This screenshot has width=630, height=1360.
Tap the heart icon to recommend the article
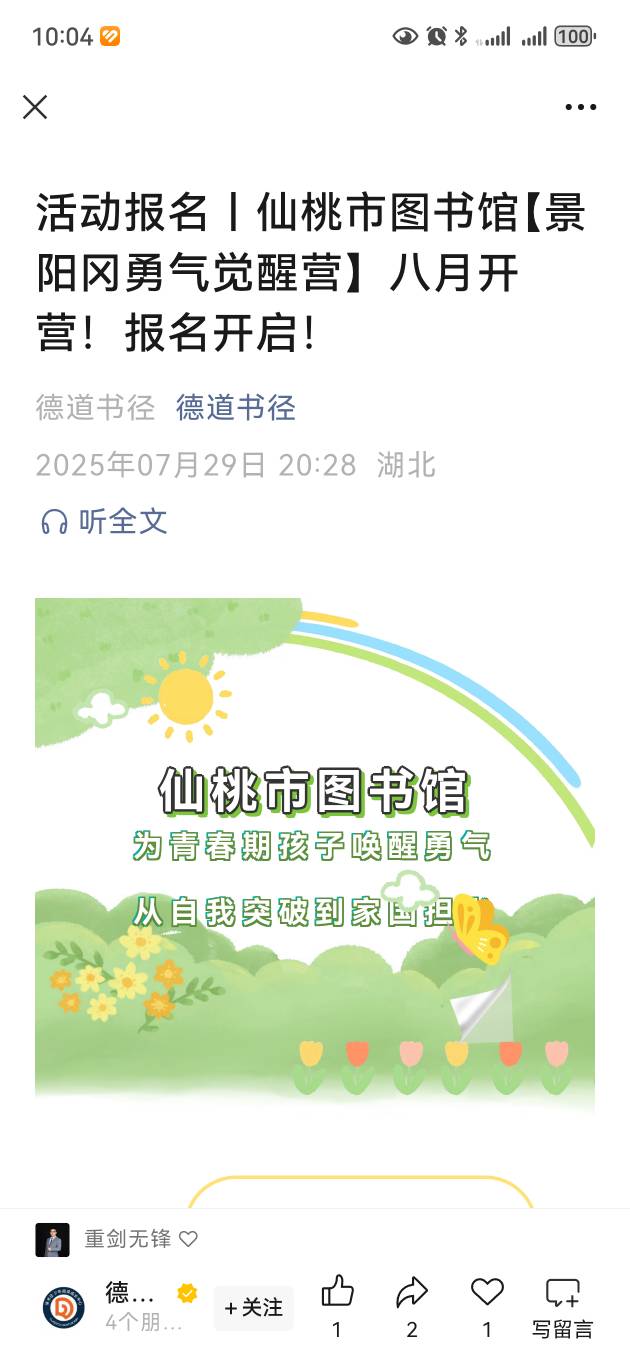pyautogui.click(x=487, y=1293)
